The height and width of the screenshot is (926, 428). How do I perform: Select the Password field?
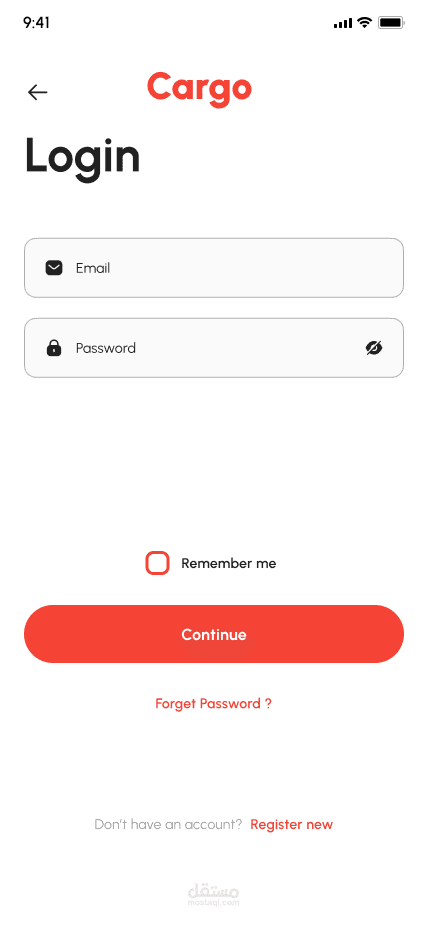(x=214, y=348)
